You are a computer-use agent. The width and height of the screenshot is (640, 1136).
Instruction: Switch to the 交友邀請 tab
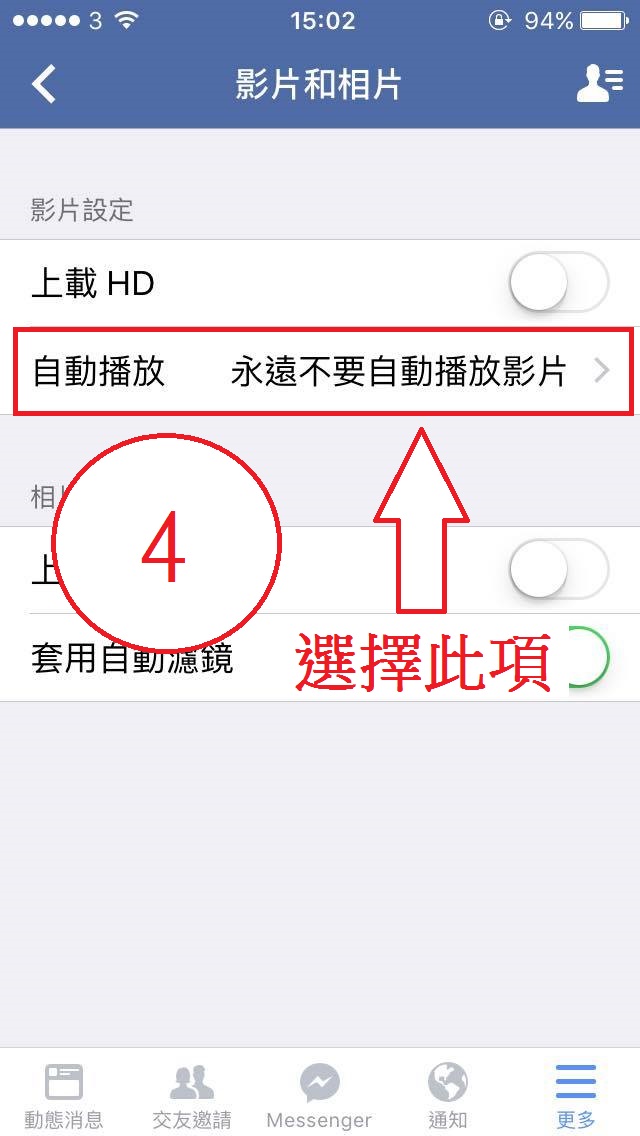192,1095
